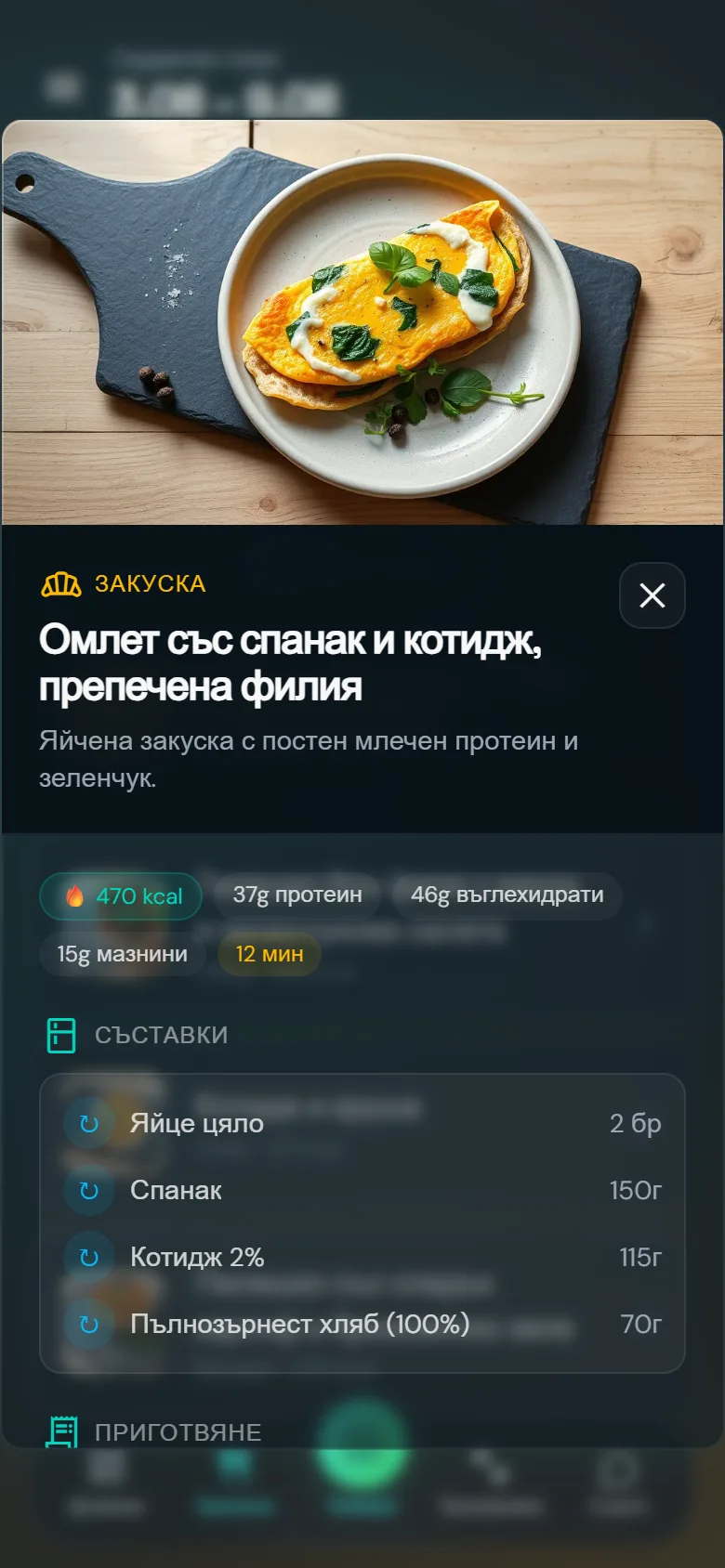This screenshot has height=1568, width=725.
Task: Swap the Яйце цяло ingredient
Action: (89, 1123)
